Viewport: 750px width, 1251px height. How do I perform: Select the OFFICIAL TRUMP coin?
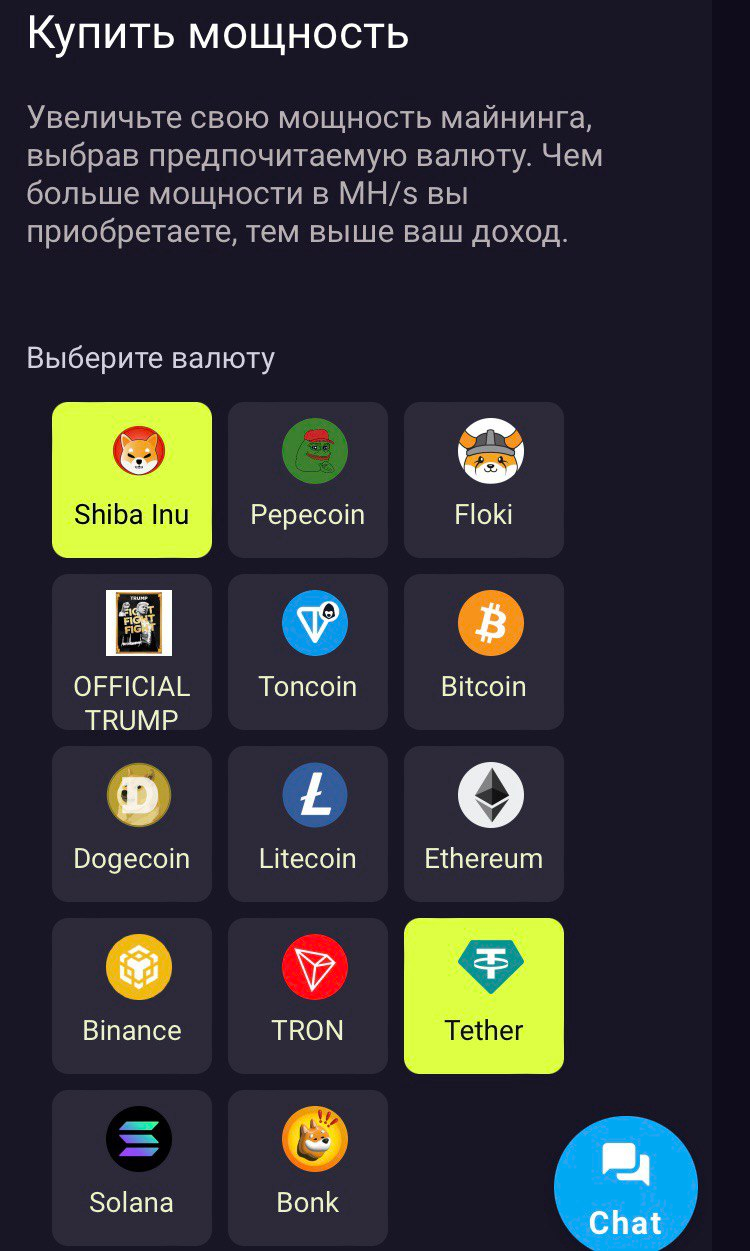click(x=132, y=652)
